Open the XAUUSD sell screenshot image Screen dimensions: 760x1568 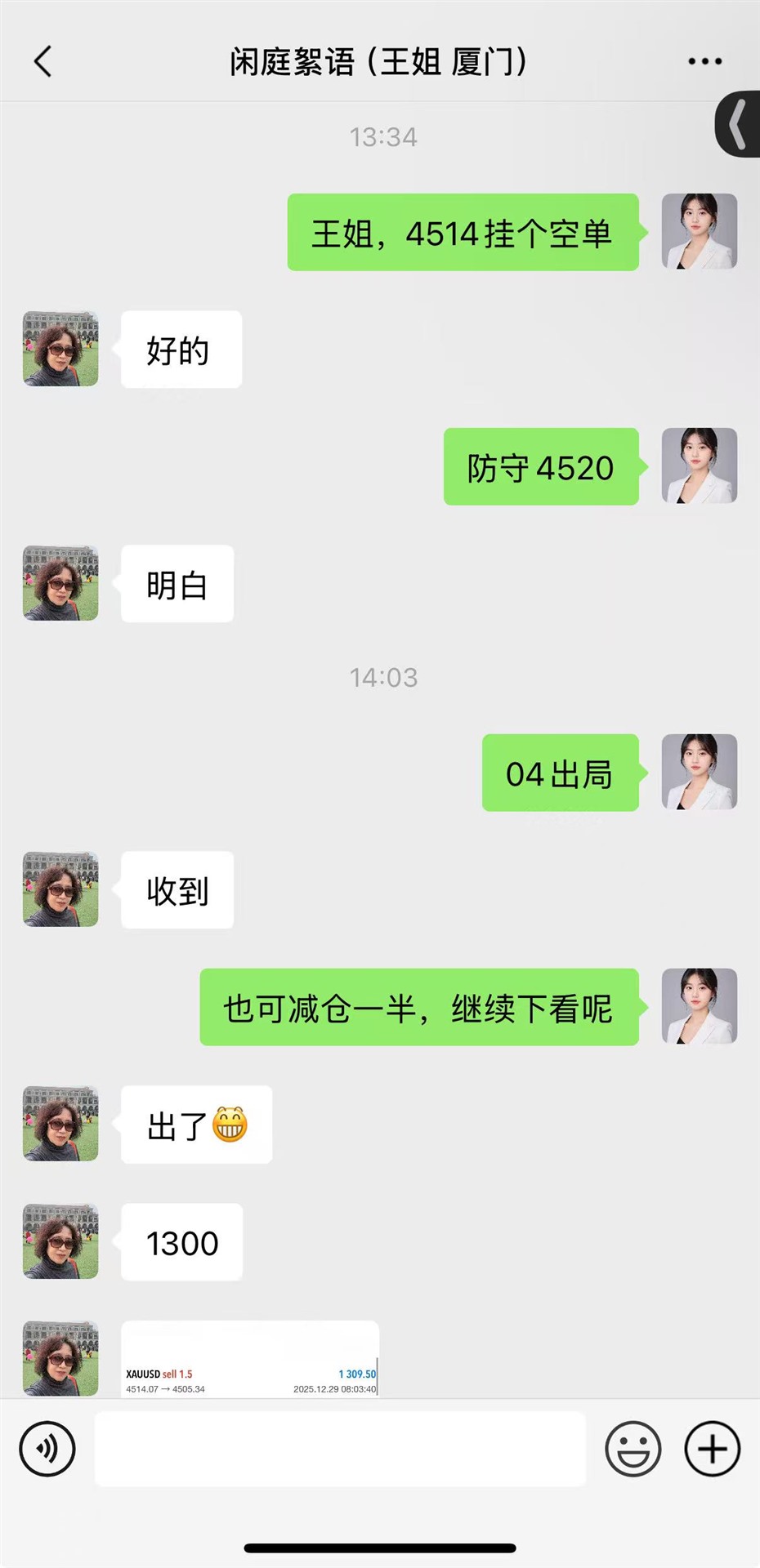pyautogui.click(x=250, y=1359)
